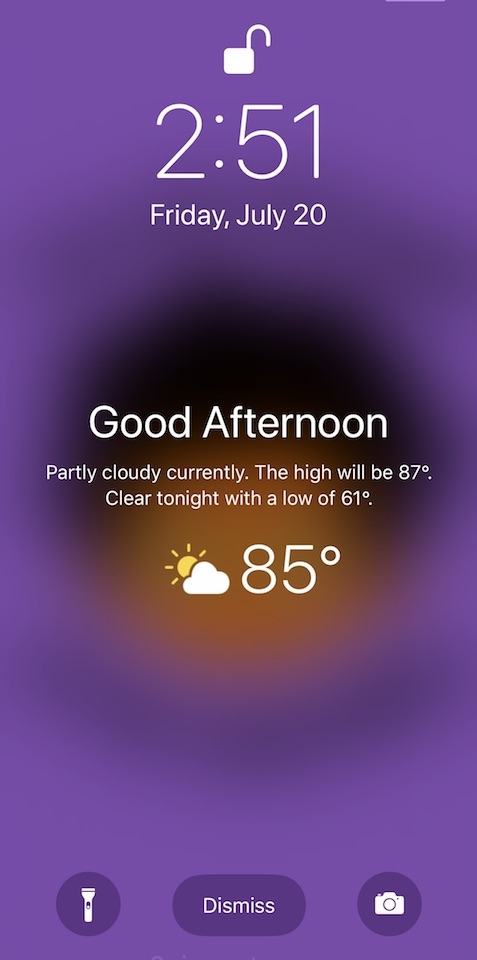Open the camera from the lock screen
Image resolution: width=477 pixels, height=960 pixels.
tap(389, 904)
